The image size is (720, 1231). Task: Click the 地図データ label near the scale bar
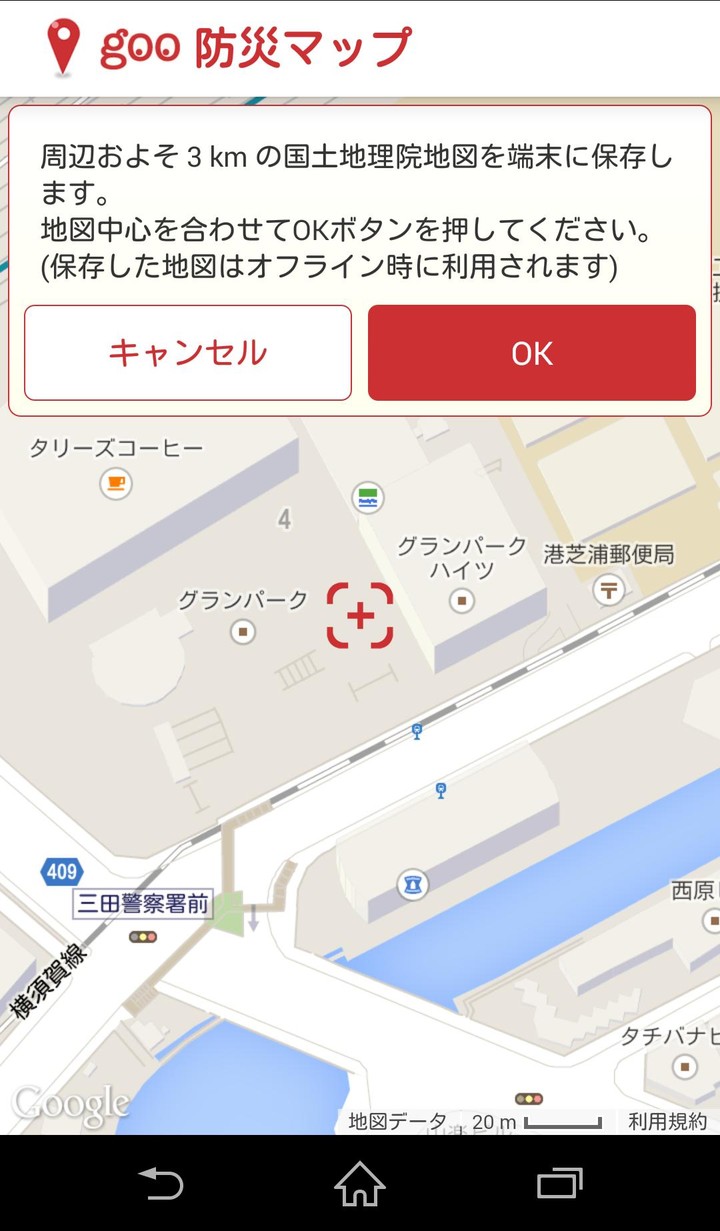click(393, 1122)
